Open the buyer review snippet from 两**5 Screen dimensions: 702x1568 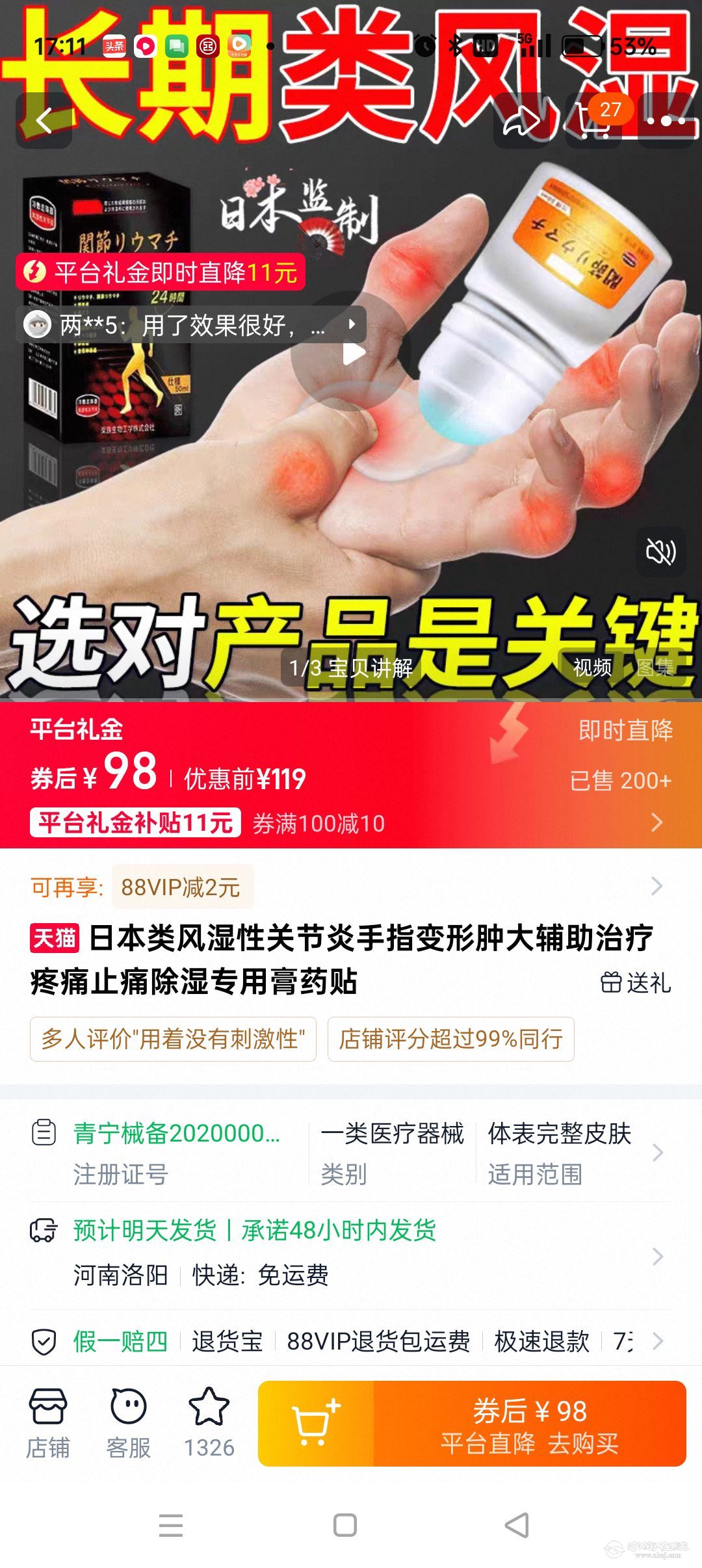(190, 324)
